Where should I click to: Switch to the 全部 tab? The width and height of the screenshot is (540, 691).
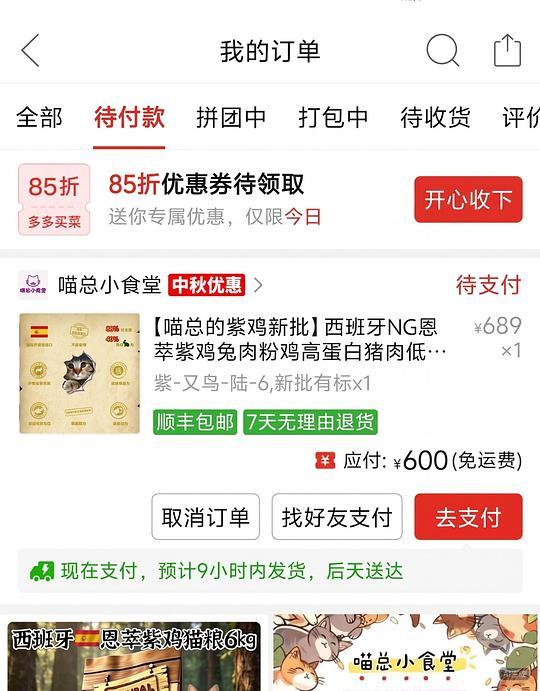point(39,117)
